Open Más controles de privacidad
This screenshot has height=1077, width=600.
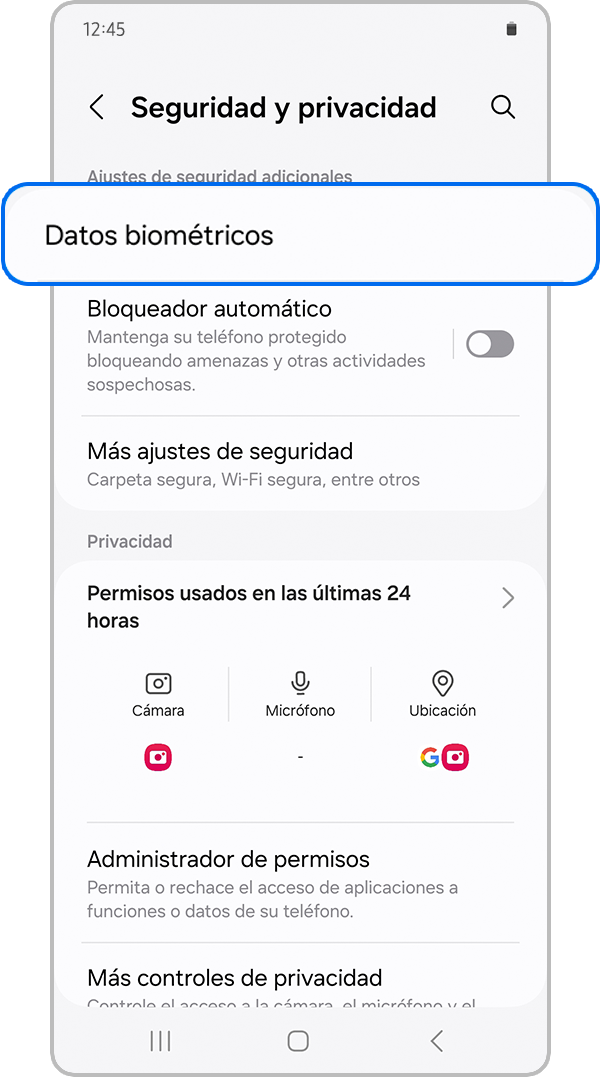(x=300, y=985)
